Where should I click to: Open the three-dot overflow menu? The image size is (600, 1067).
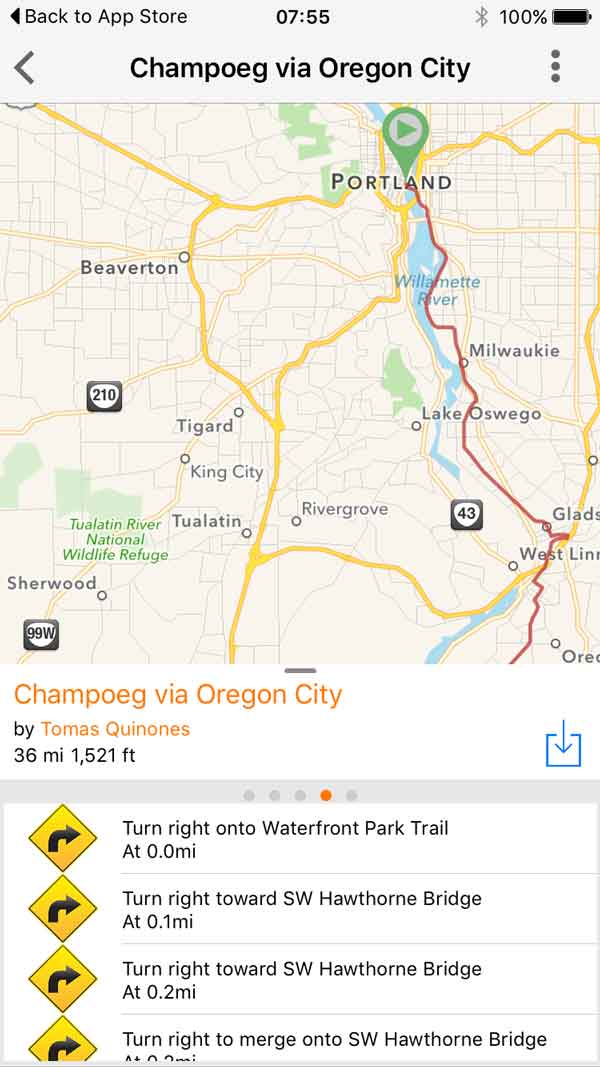[x=555, y=67]
